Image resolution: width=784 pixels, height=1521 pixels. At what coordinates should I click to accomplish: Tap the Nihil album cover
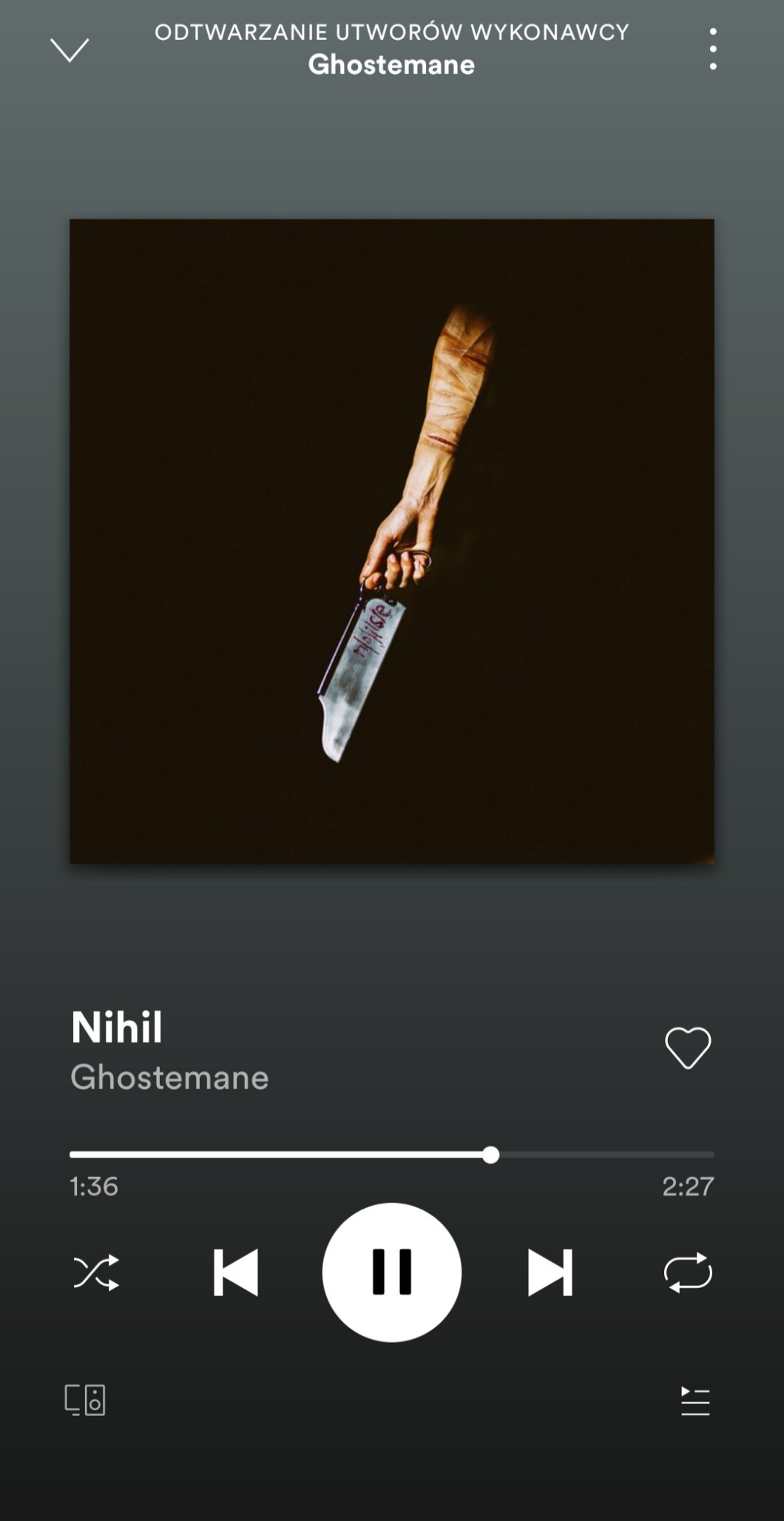tap(392, 541)
